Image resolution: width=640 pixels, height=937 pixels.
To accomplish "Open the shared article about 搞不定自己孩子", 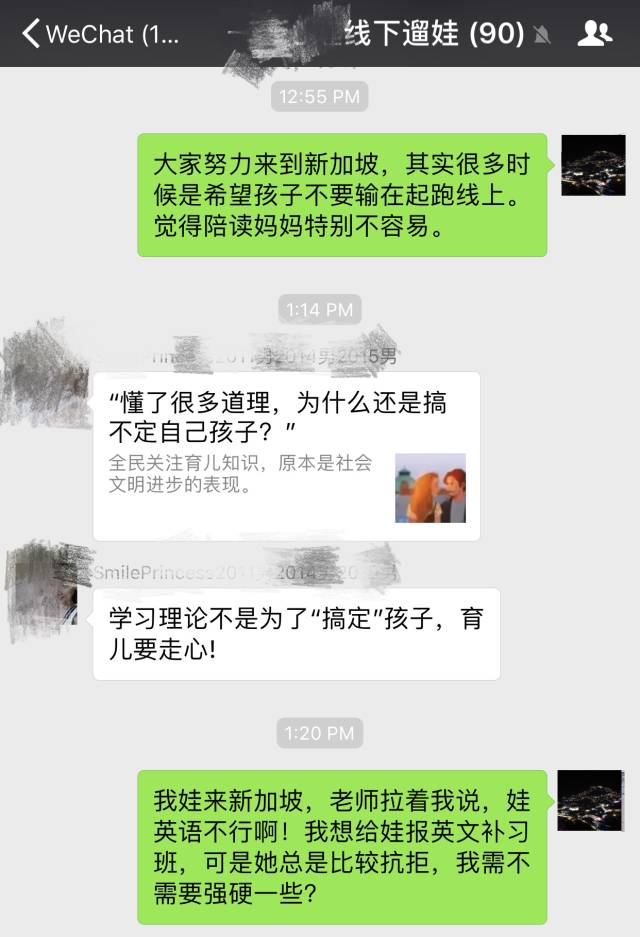I will [286, 456].
